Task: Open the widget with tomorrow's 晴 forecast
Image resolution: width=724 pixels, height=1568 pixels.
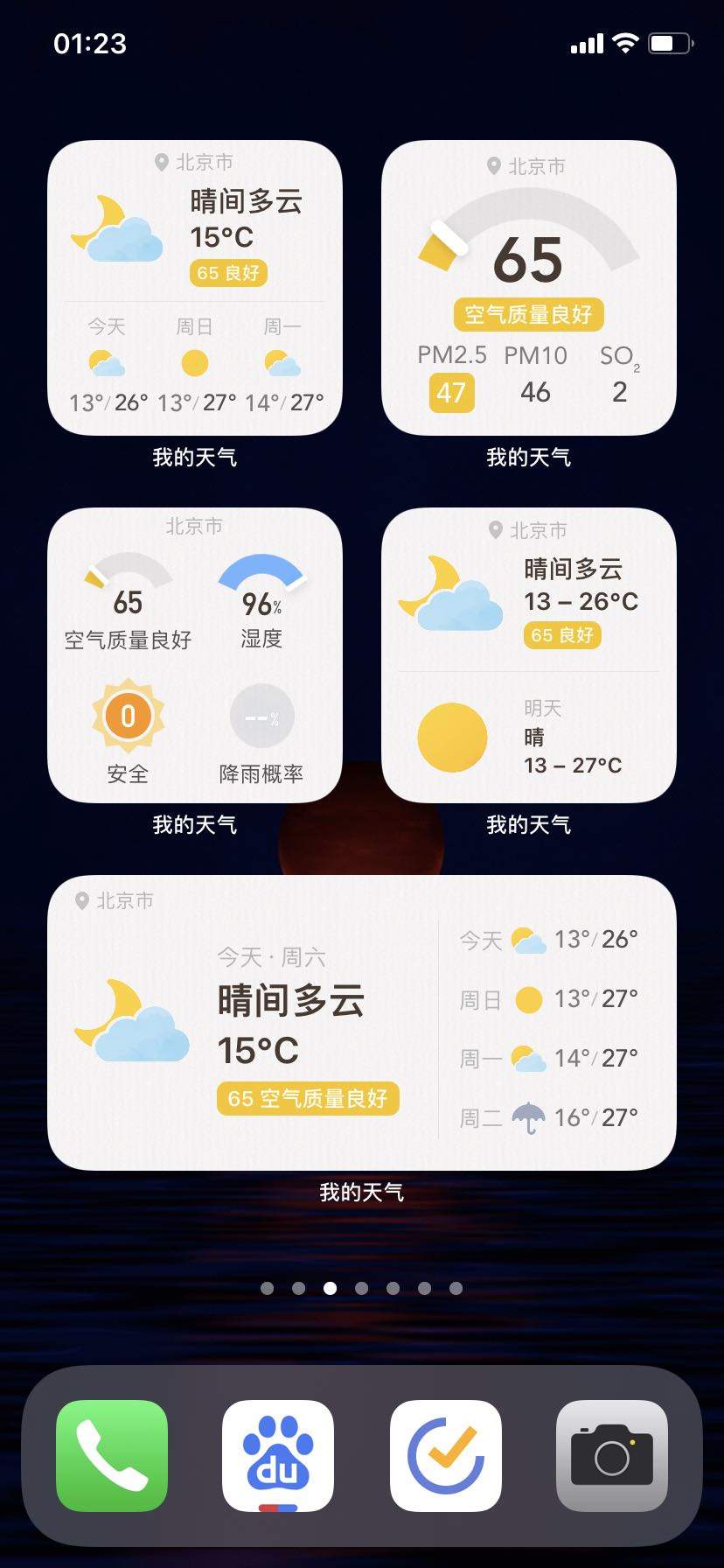Action: [x=529, y=655]
